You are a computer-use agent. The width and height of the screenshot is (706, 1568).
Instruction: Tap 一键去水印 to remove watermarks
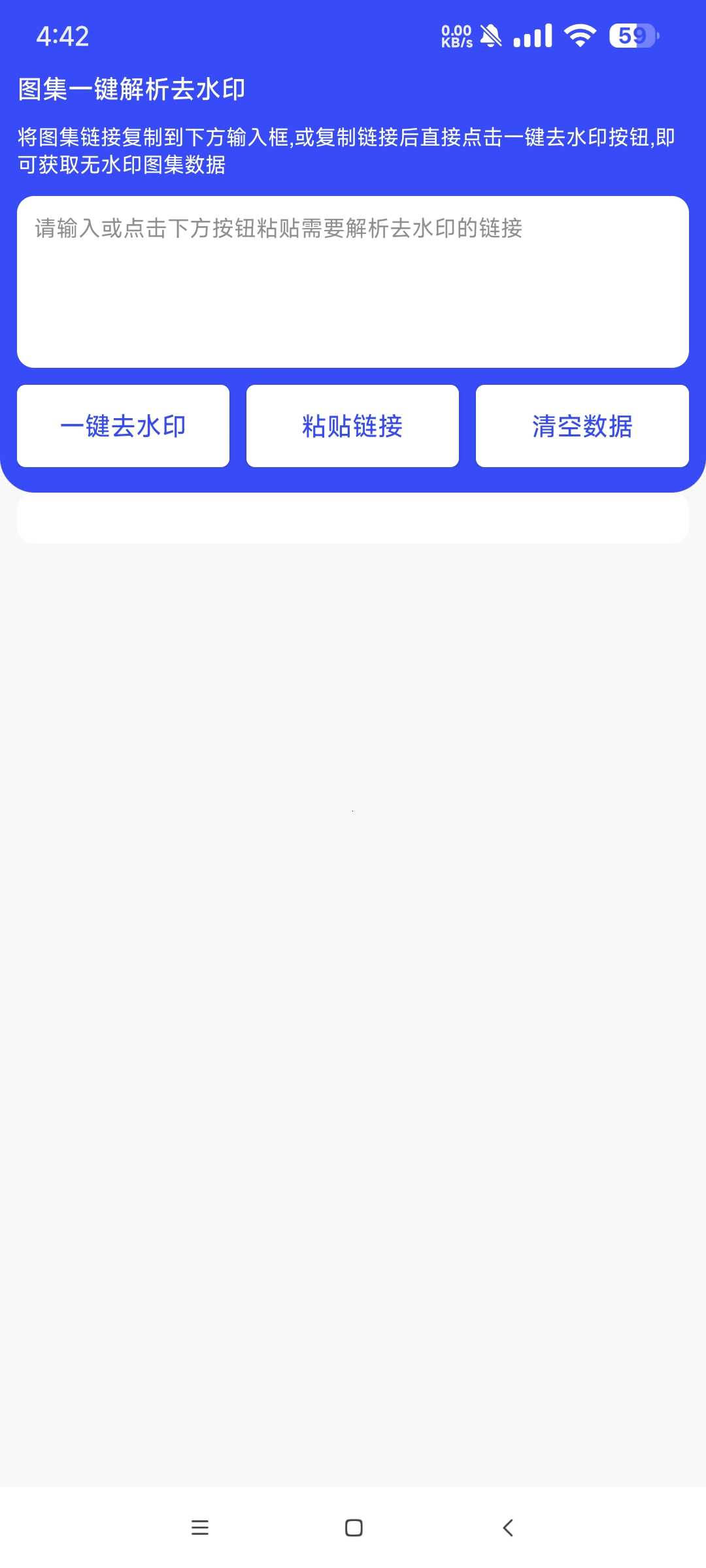click(x=123, y=426)
